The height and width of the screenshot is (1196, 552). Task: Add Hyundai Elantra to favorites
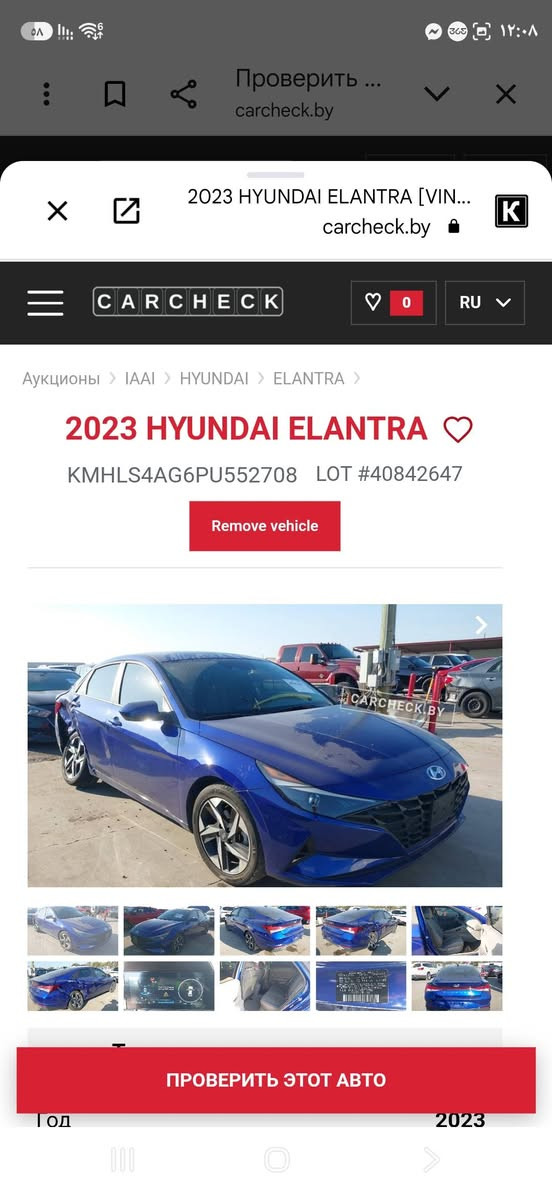click(x=458, y=429)
